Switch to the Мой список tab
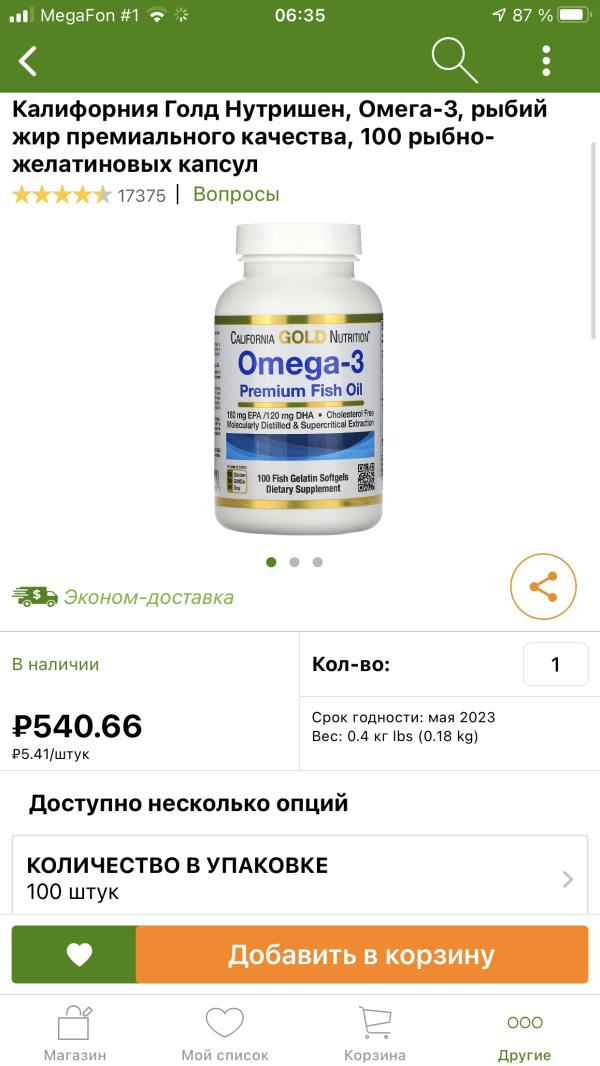The image size is (600, 1066). pyautogui.click(x=225, y=1033)
